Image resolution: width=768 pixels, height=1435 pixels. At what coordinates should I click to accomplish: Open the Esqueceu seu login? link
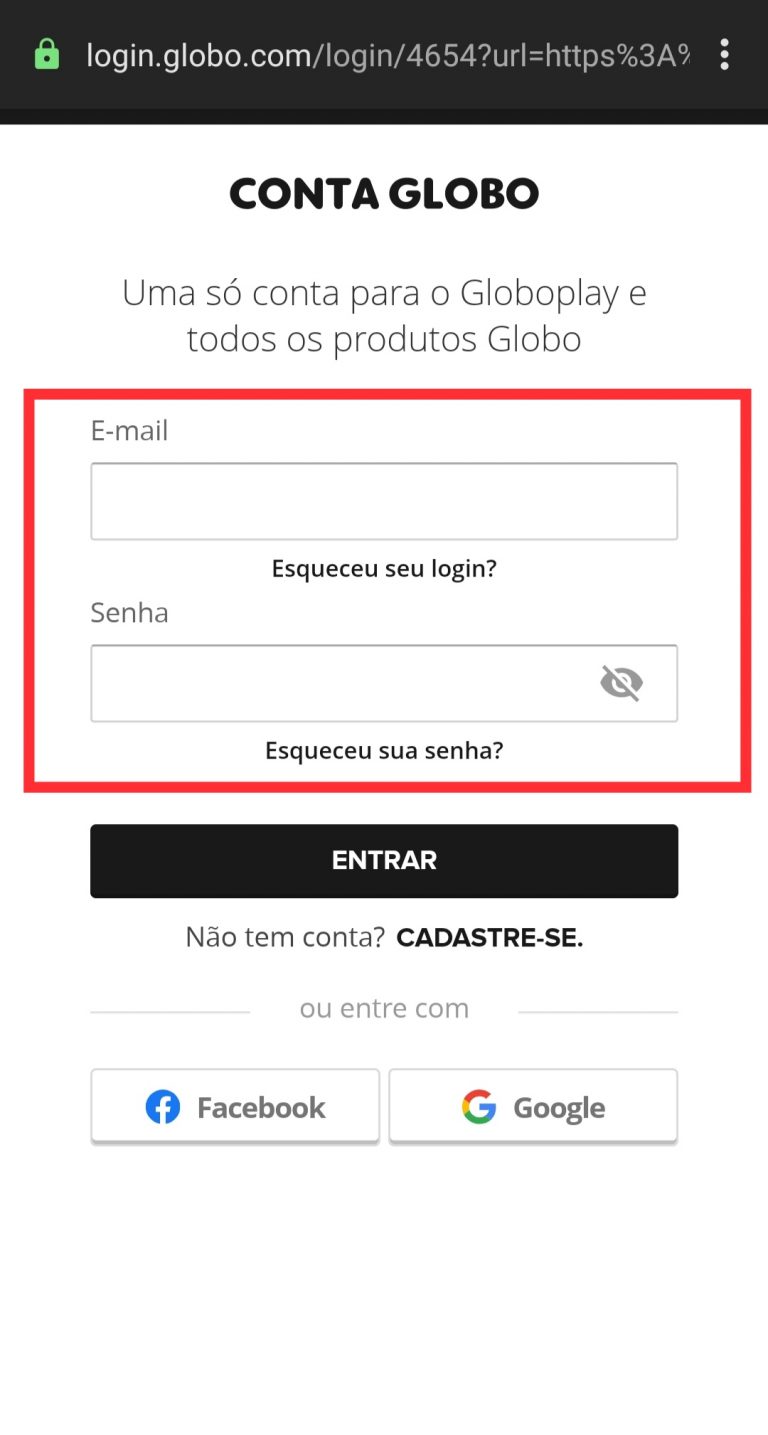click(x=384, y=569)
